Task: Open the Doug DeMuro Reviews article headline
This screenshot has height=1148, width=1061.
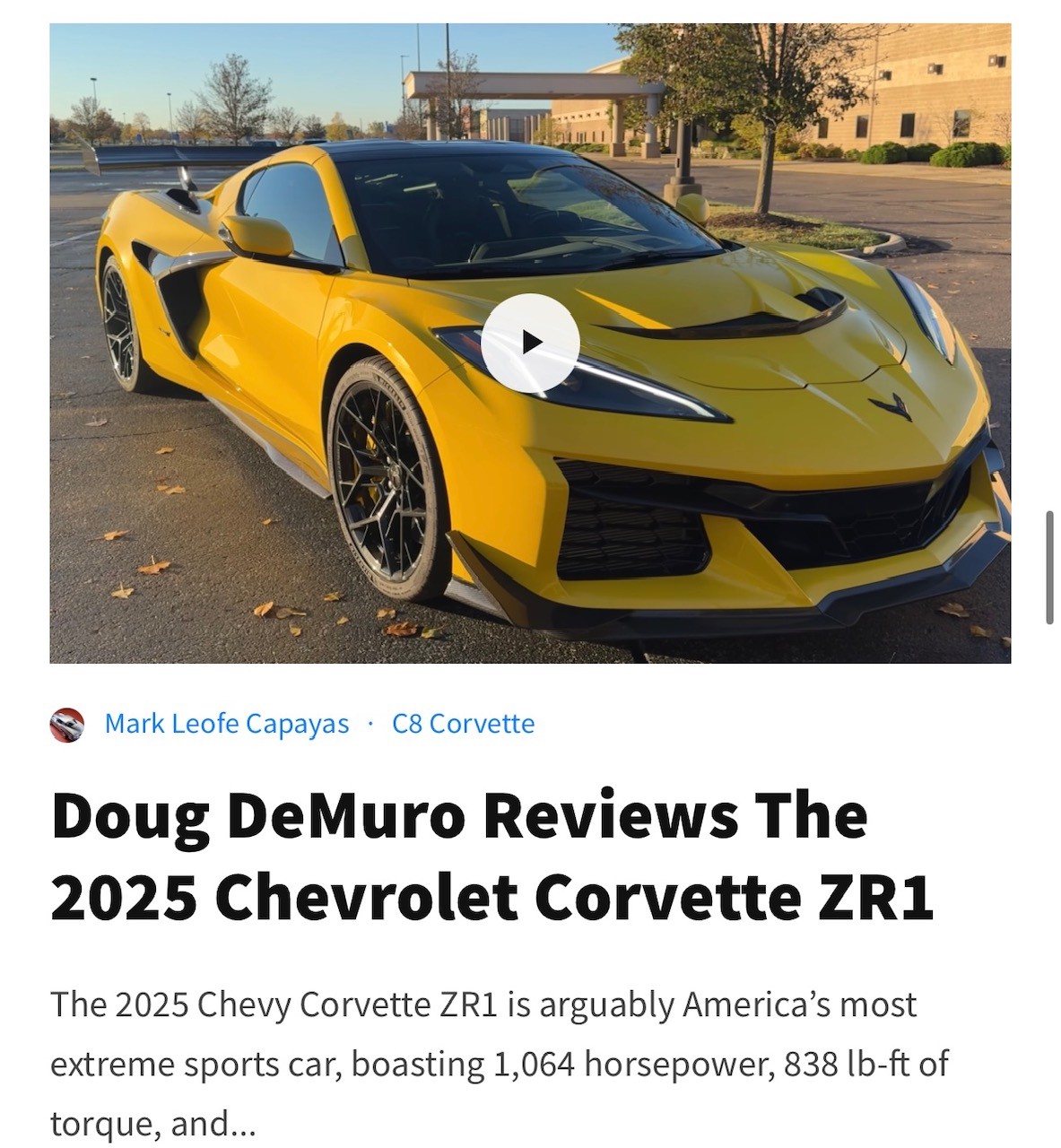Action: 491,856
